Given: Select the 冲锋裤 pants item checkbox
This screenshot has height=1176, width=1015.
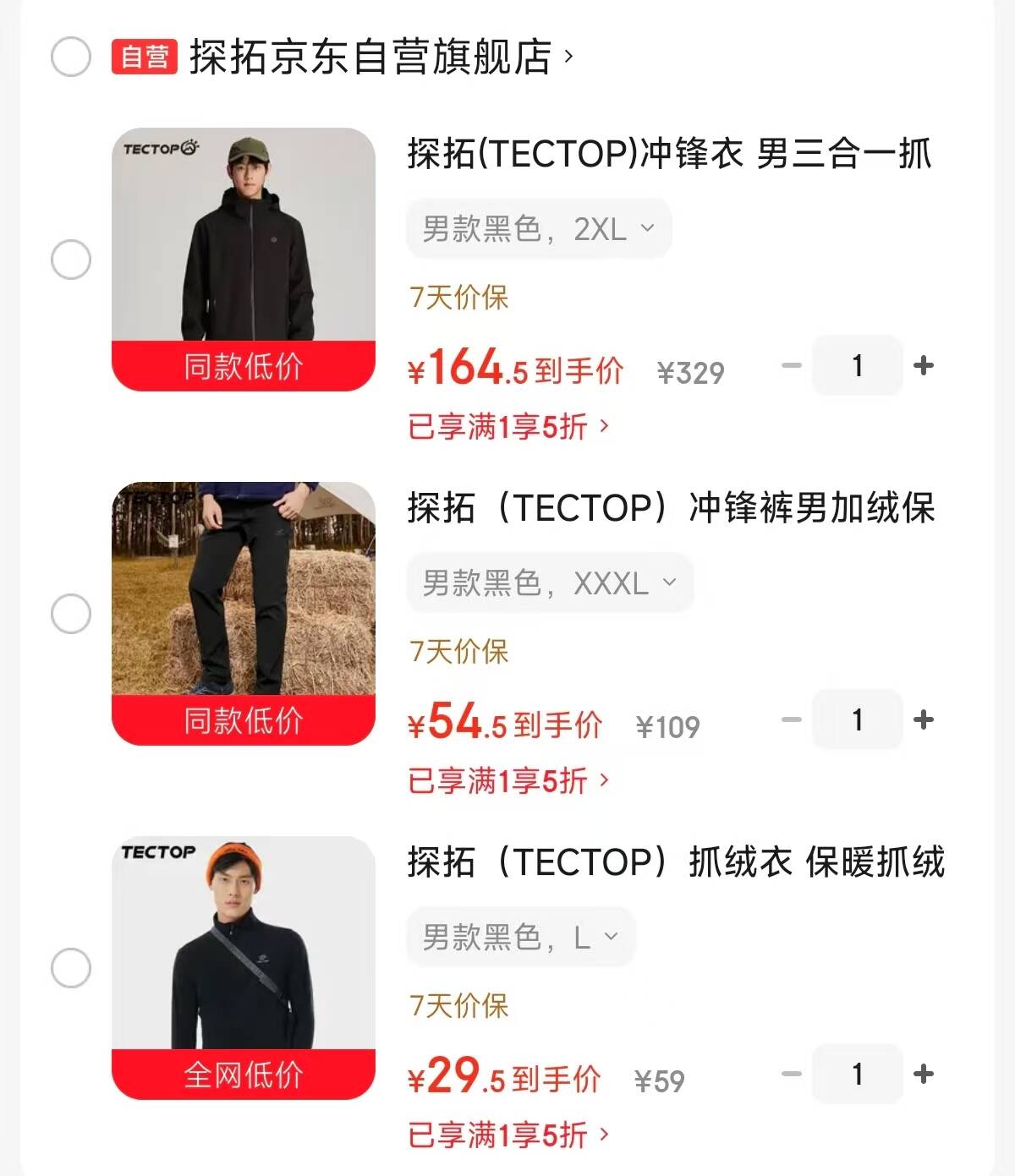Looking at the screenshot, I should pyautogui.click(x=71, y=614).
